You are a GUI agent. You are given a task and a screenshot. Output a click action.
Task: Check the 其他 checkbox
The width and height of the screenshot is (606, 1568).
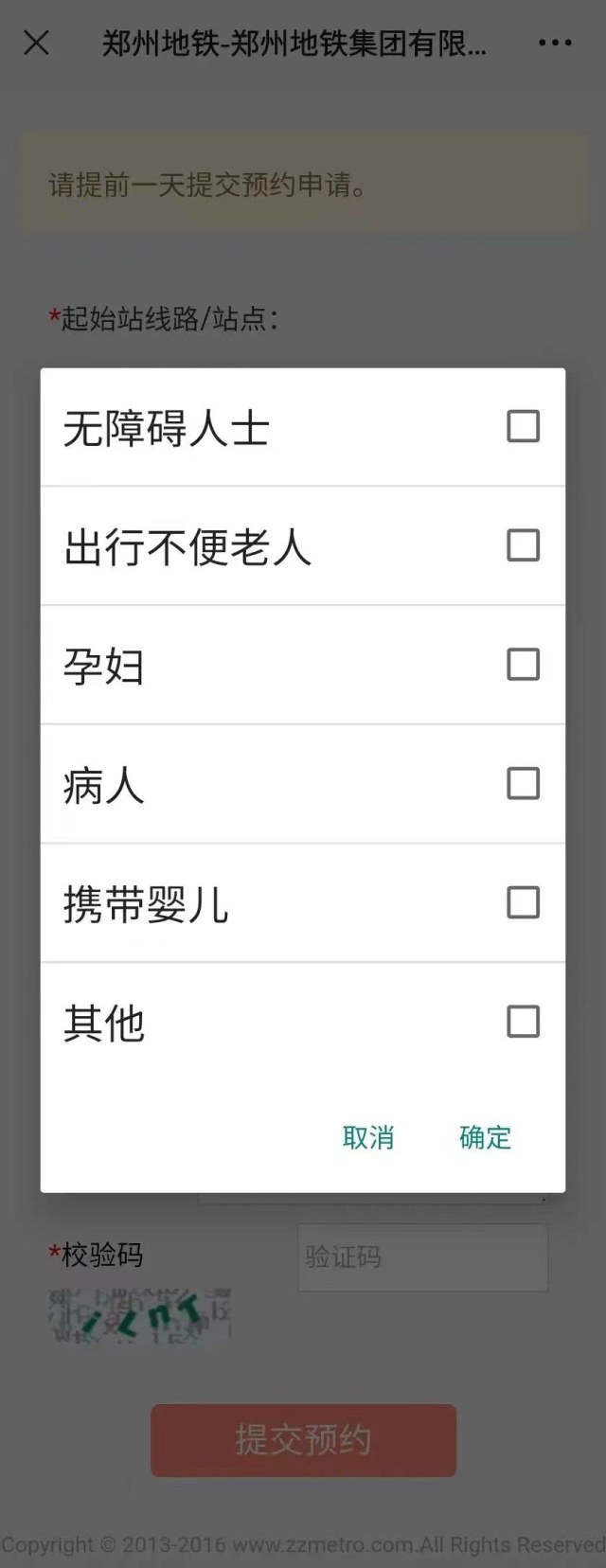point(523,1022)
